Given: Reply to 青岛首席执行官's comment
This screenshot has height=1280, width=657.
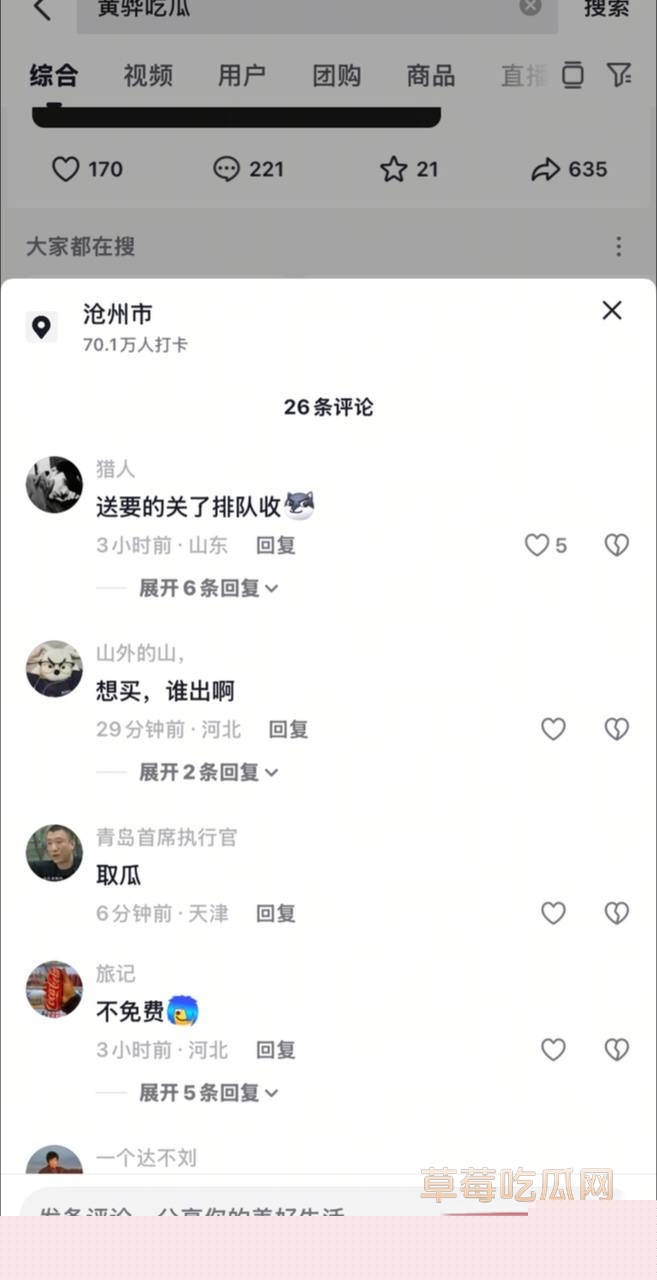Looking at the screenshot, I should tap(276, 914).
